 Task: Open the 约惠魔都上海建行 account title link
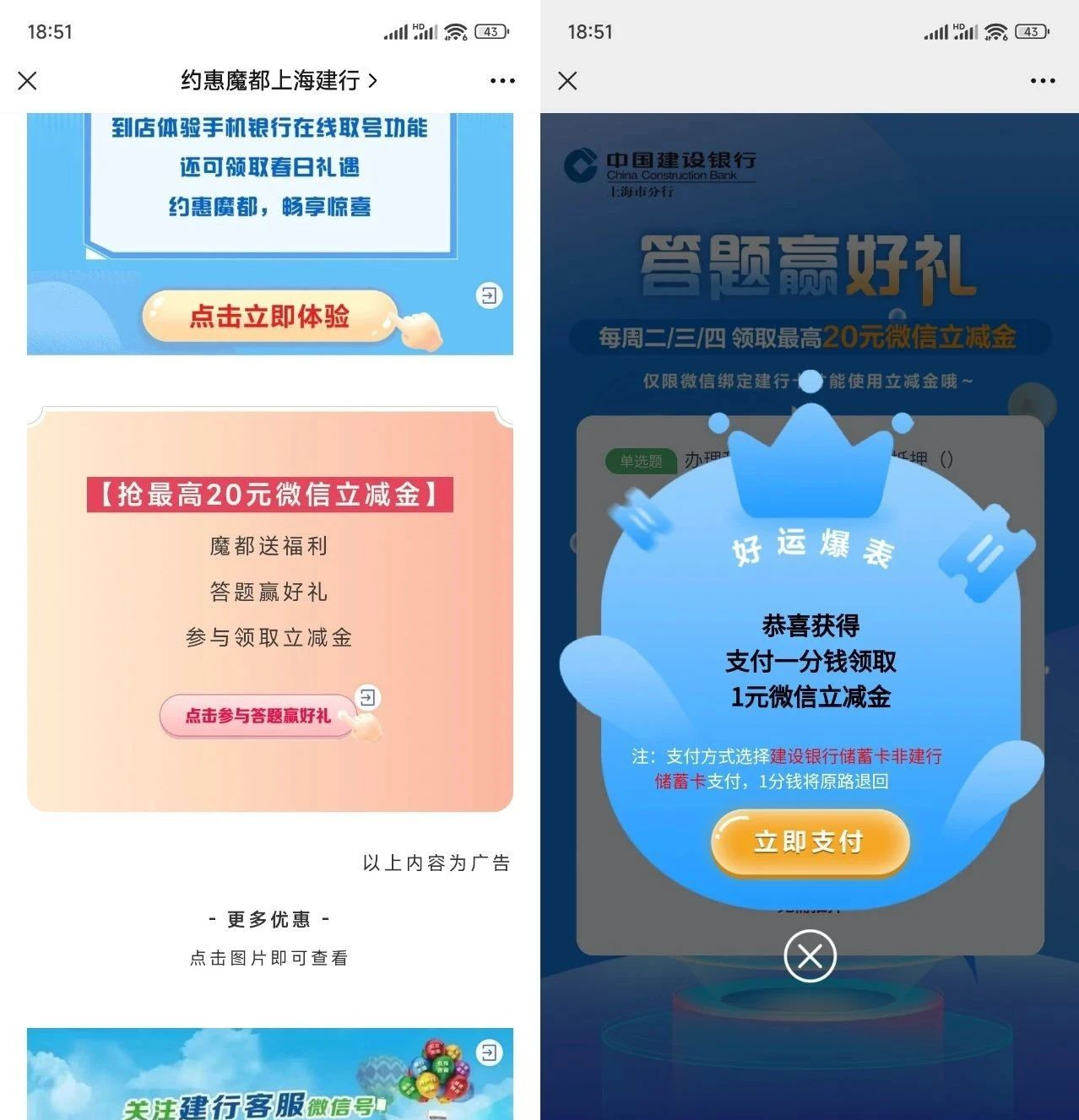(x=278, y=81)
